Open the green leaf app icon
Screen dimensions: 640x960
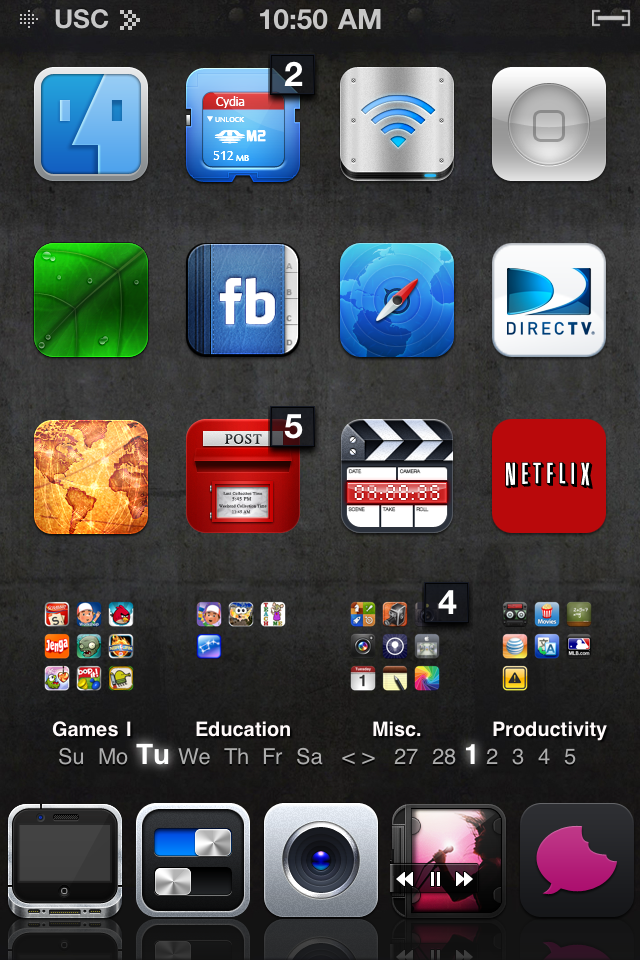91,300
